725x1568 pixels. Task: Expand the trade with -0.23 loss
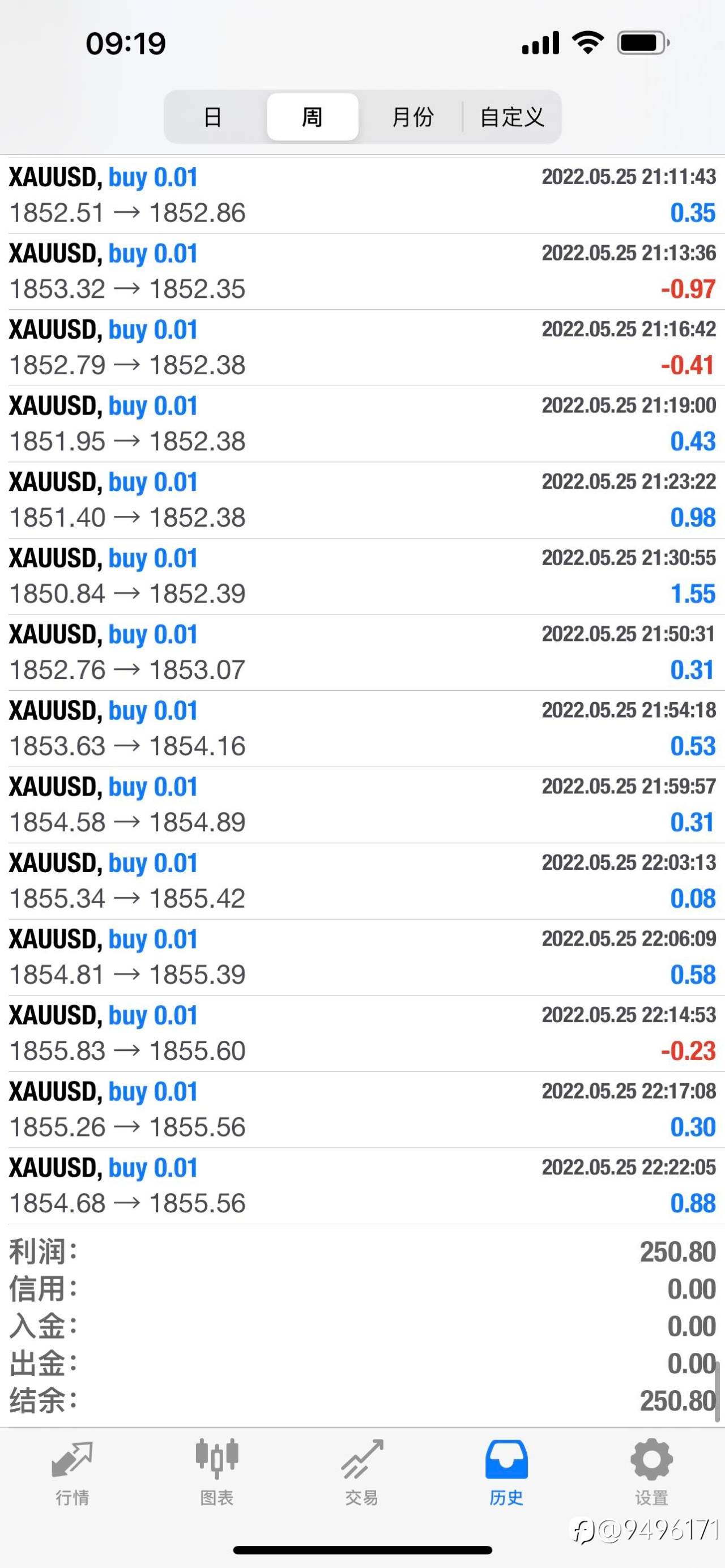tap(362, 1033)
